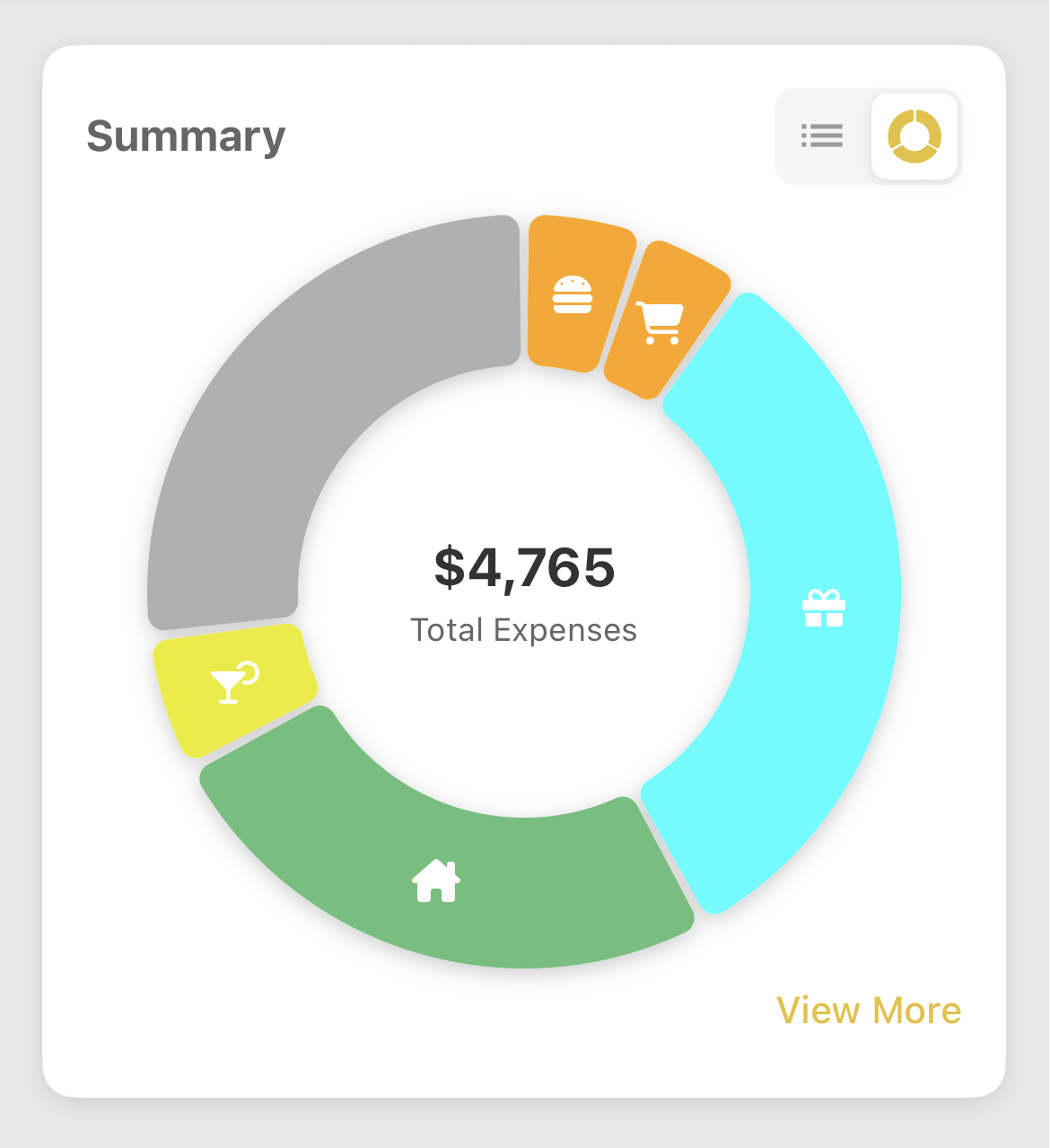Switch to the list view
This screenshot has height=1148, width=1050.
tap(822, 136)
